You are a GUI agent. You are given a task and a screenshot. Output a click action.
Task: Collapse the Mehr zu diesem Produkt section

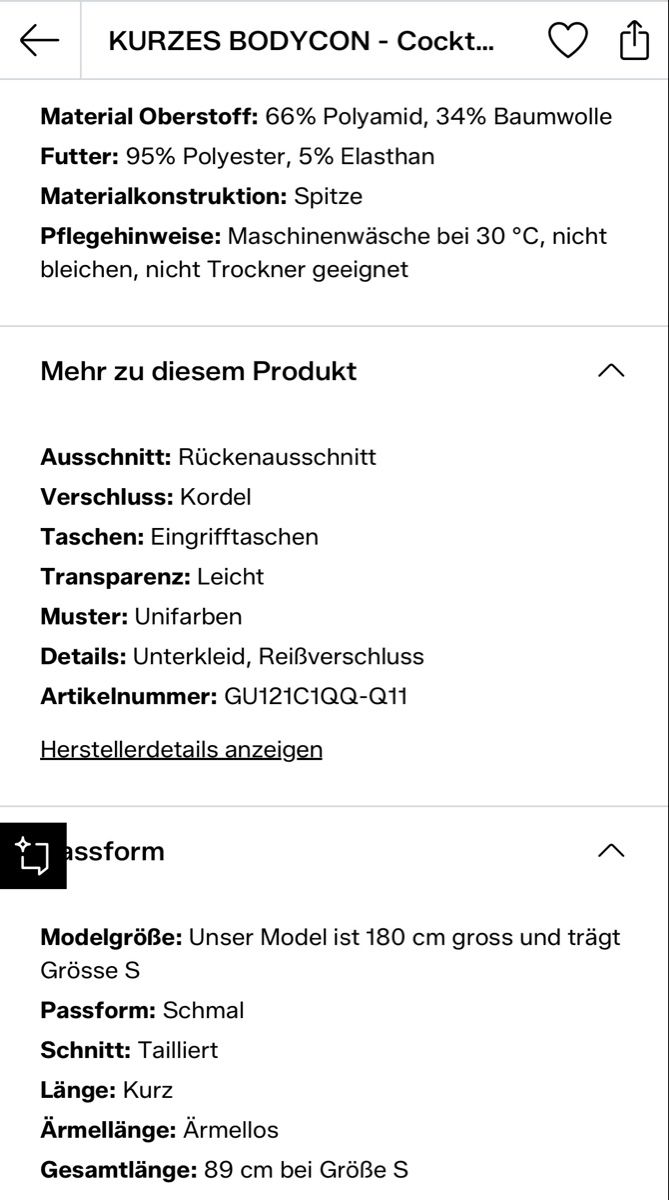click(x=611, y=371)
